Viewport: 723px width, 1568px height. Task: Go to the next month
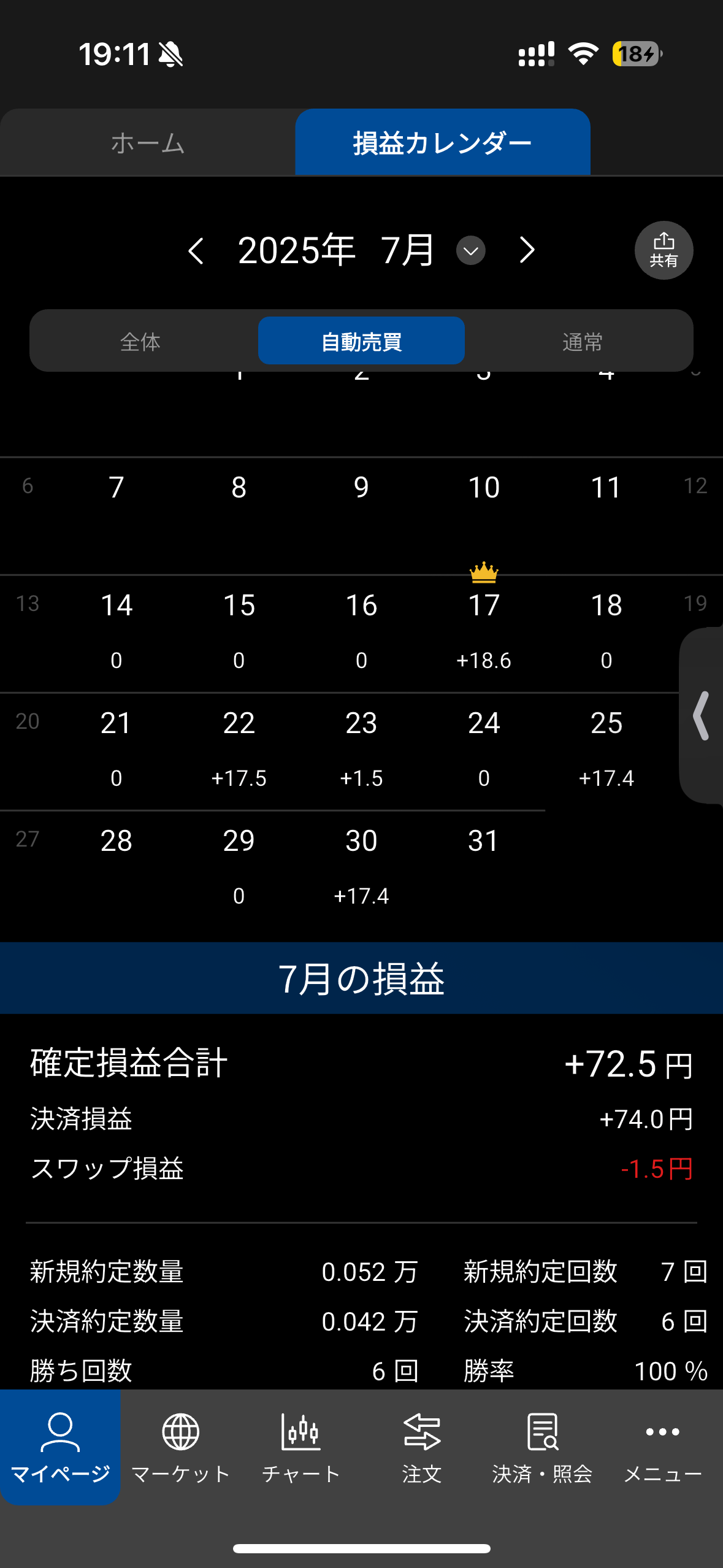[527, 251]
